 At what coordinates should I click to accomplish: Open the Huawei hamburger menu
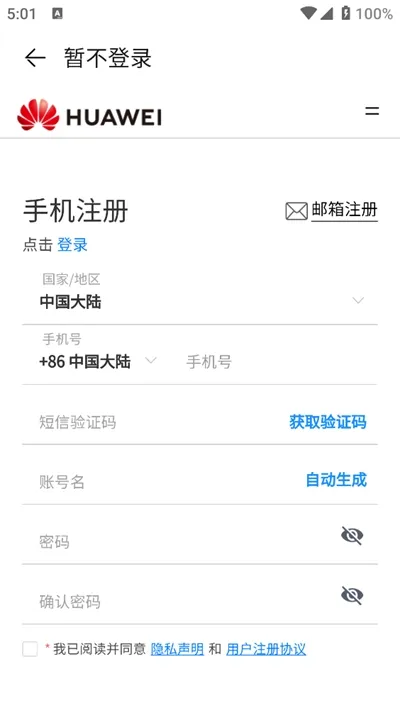click(x=372, y=111)
